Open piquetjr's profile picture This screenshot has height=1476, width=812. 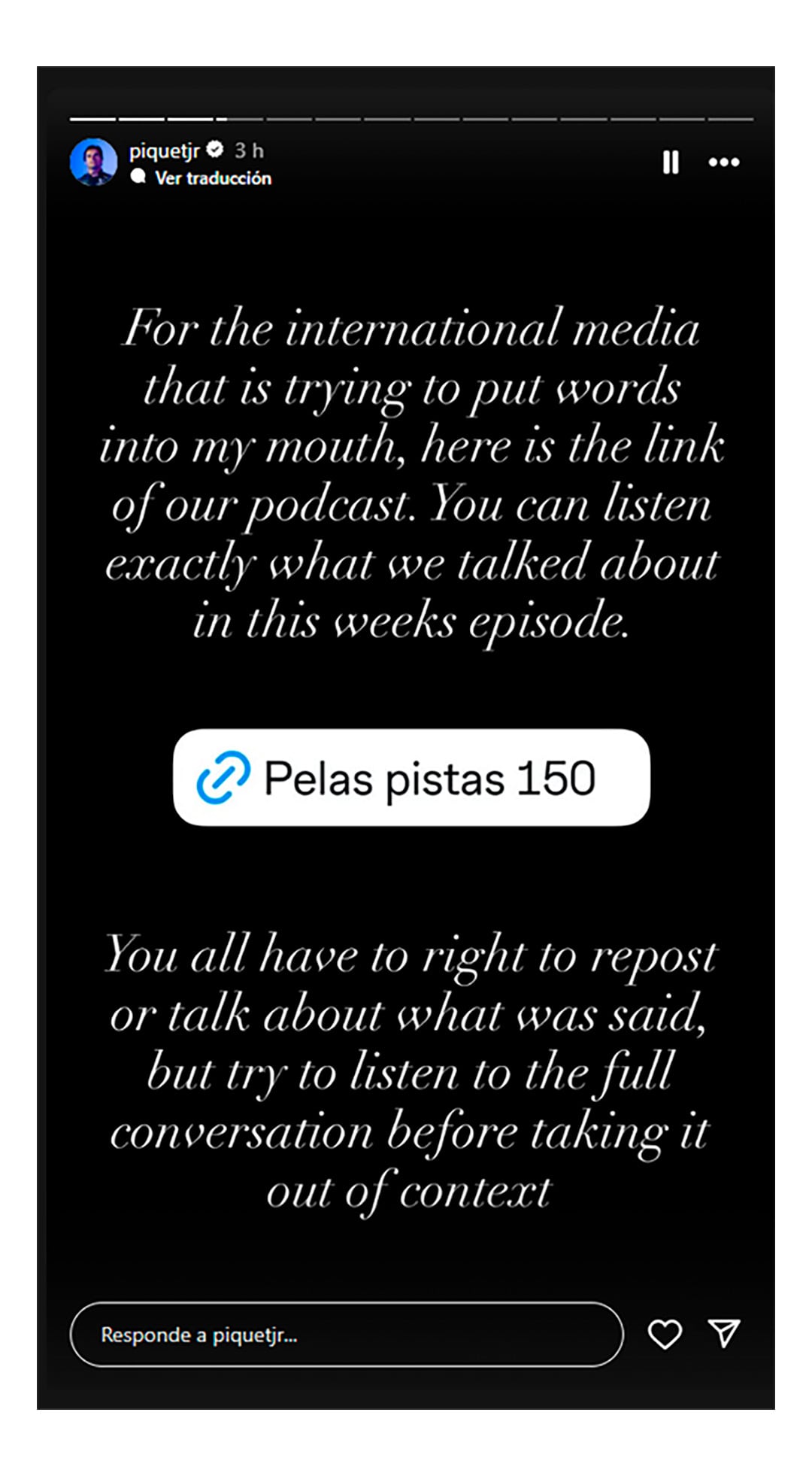click(x=94, y=162)
